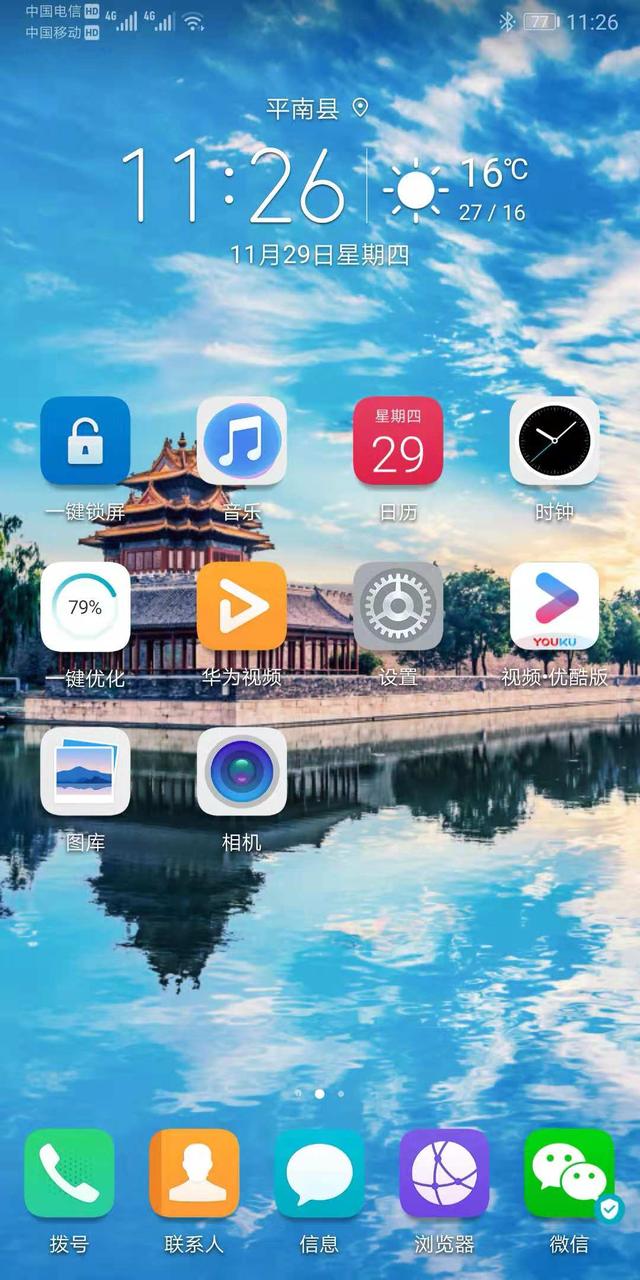
Task: Open the 时钟 clock app
Action: coord(554,442)
